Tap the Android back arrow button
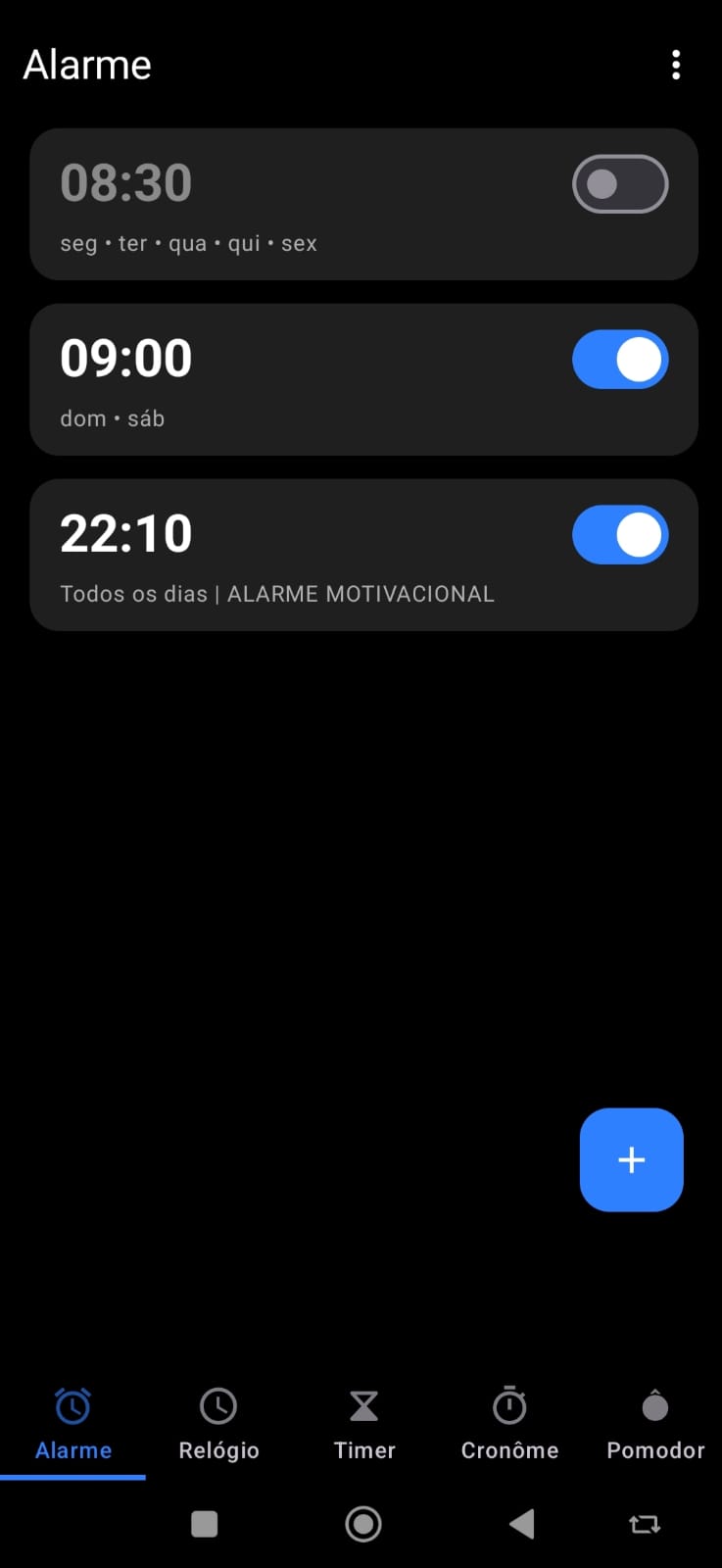722x1568 pixels. tap(522, 1523)
